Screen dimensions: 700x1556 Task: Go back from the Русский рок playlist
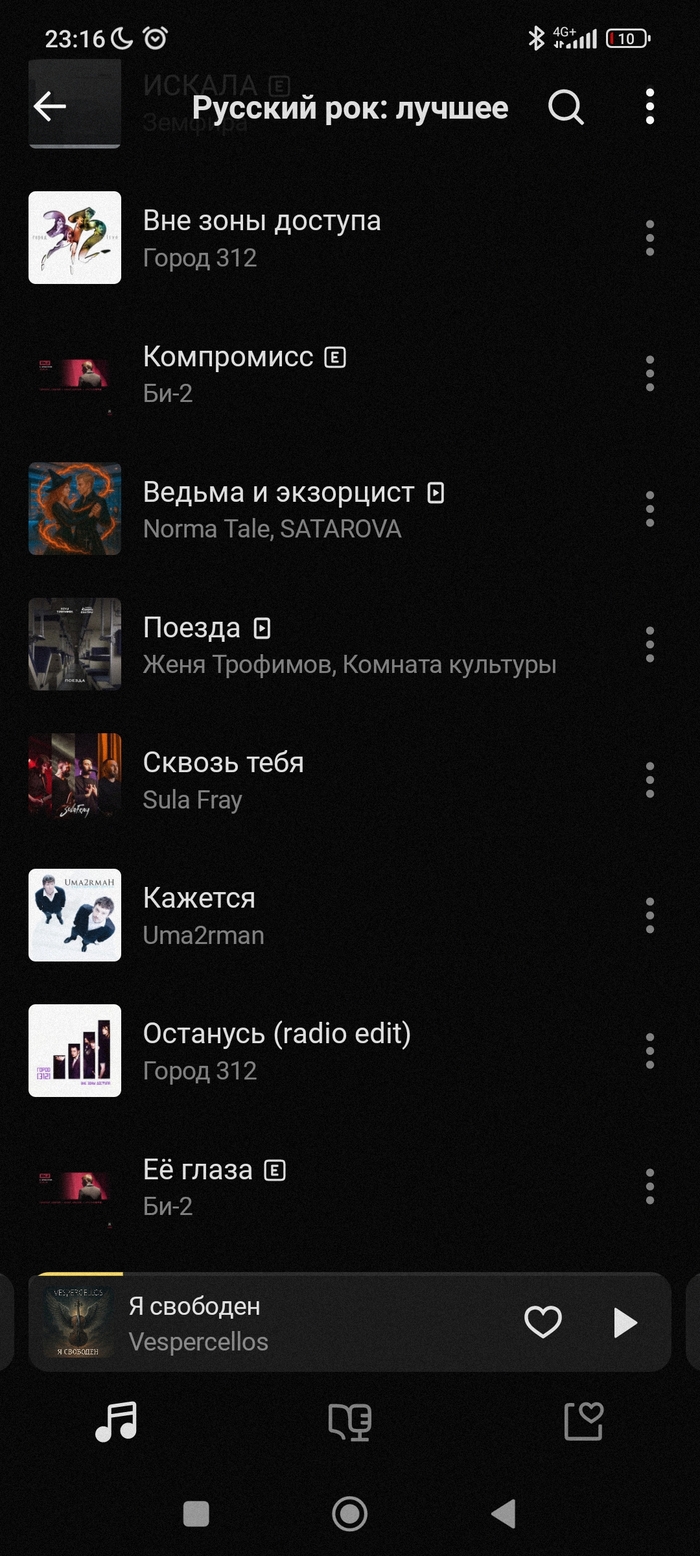[x=49, y=107]
